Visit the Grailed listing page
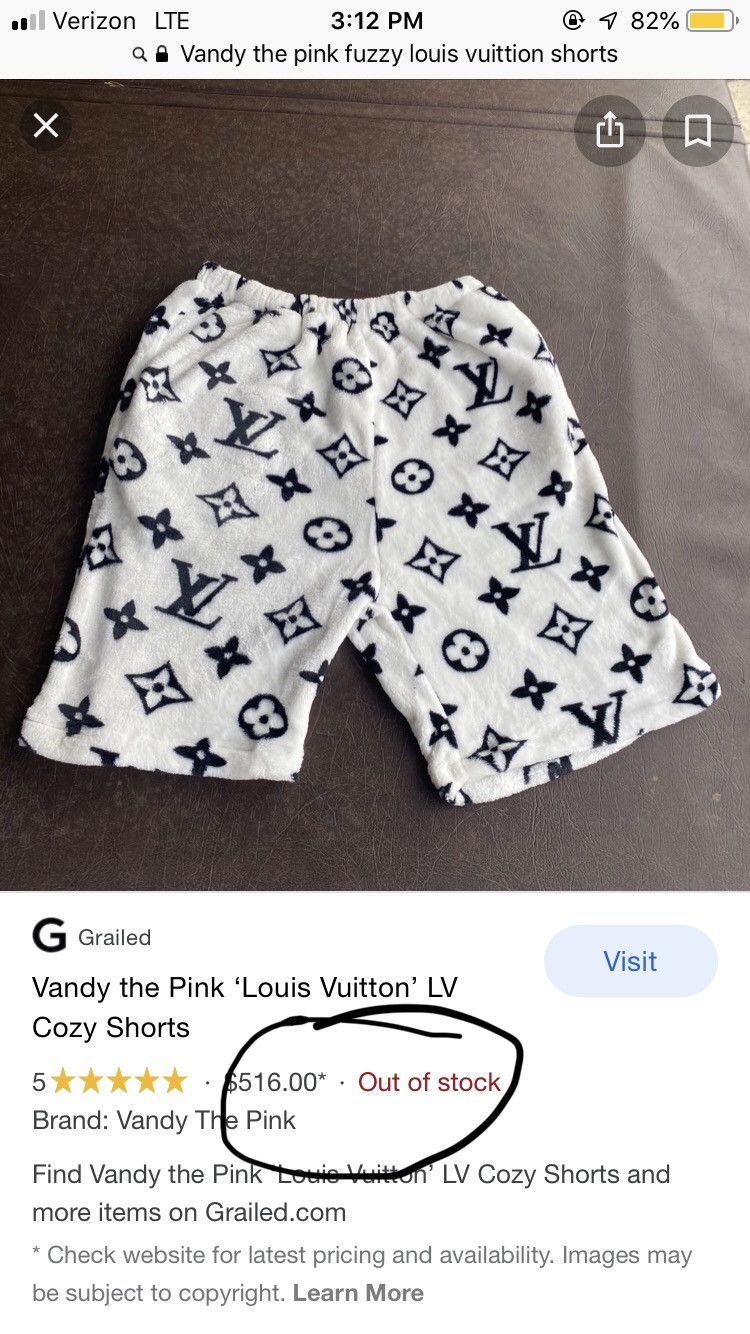This screenshot has width=750, height=1334. click(631, 961)
